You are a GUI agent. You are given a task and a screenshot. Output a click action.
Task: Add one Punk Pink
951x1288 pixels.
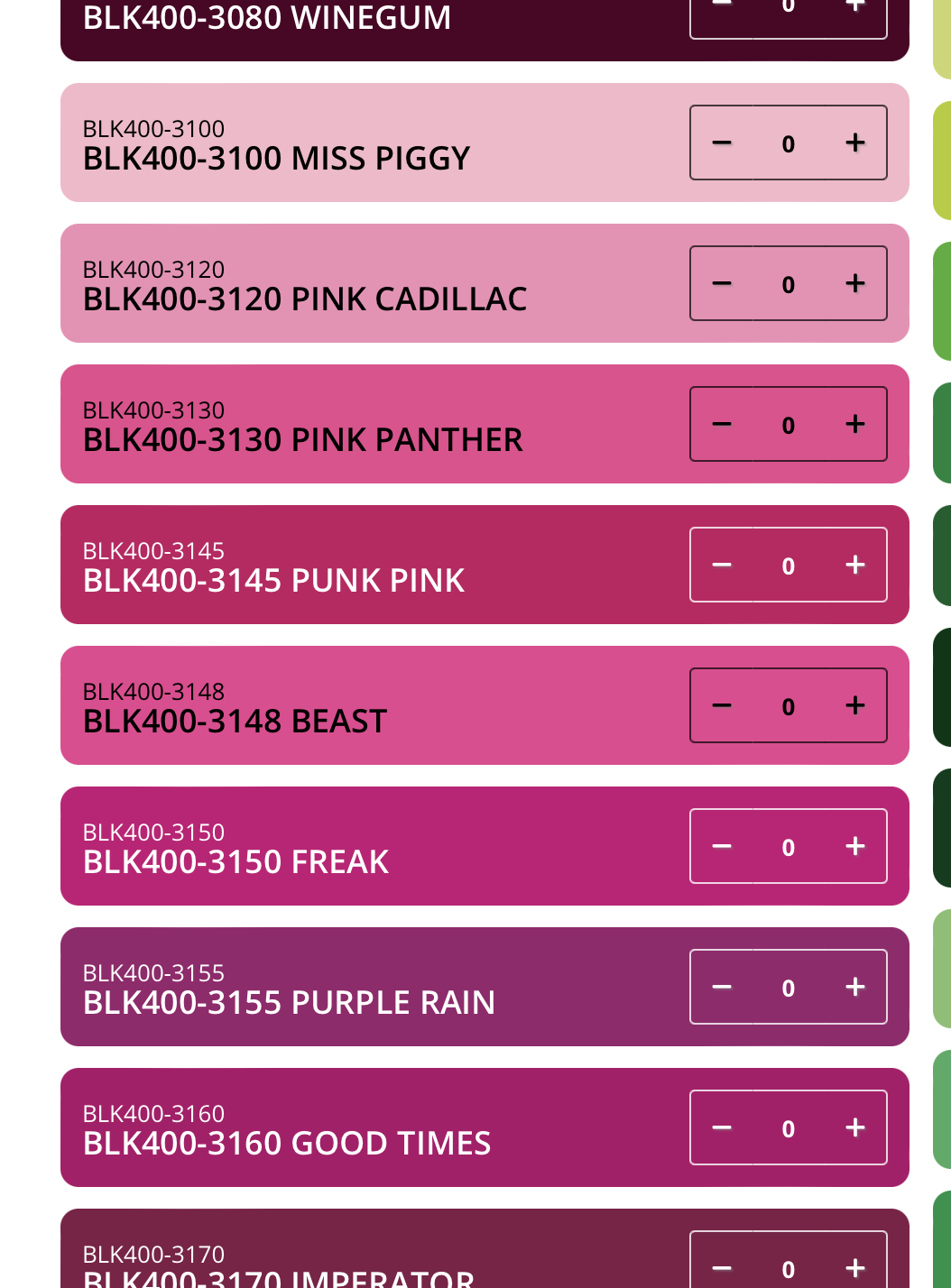coord(854,565)
